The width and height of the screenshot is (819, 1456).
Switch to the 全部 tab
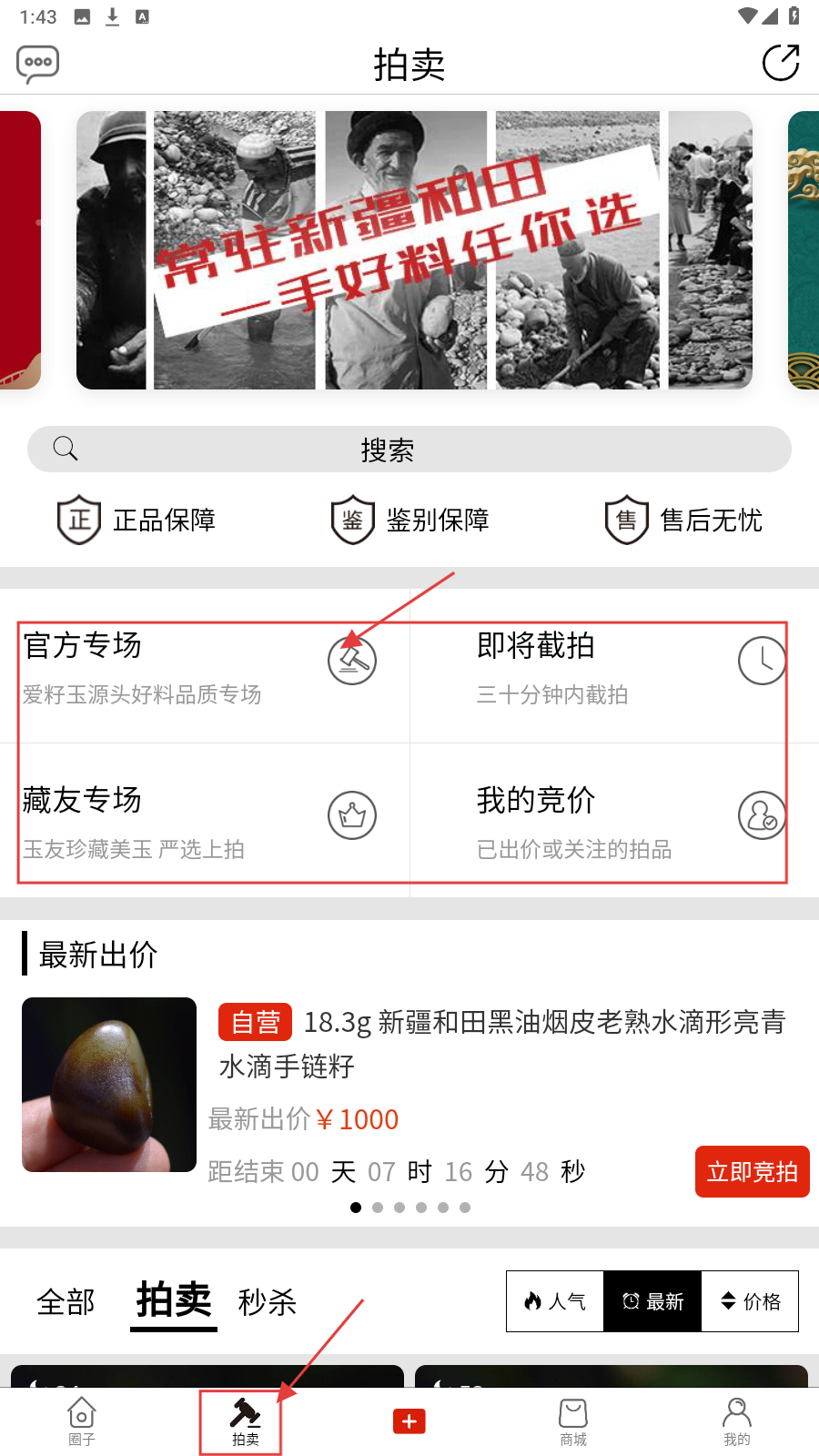tap(66, 1302)
